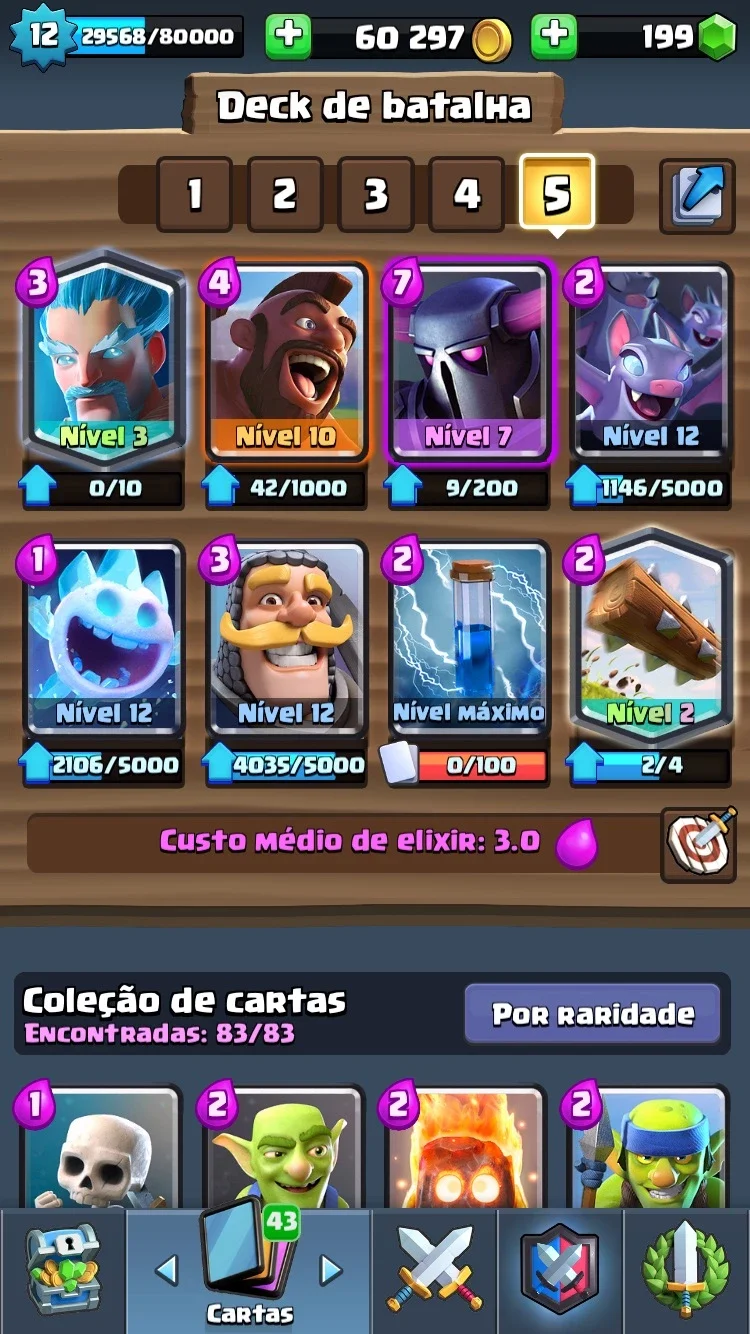Select battle deck 4
750x1334 pixels.
(467, 194)
